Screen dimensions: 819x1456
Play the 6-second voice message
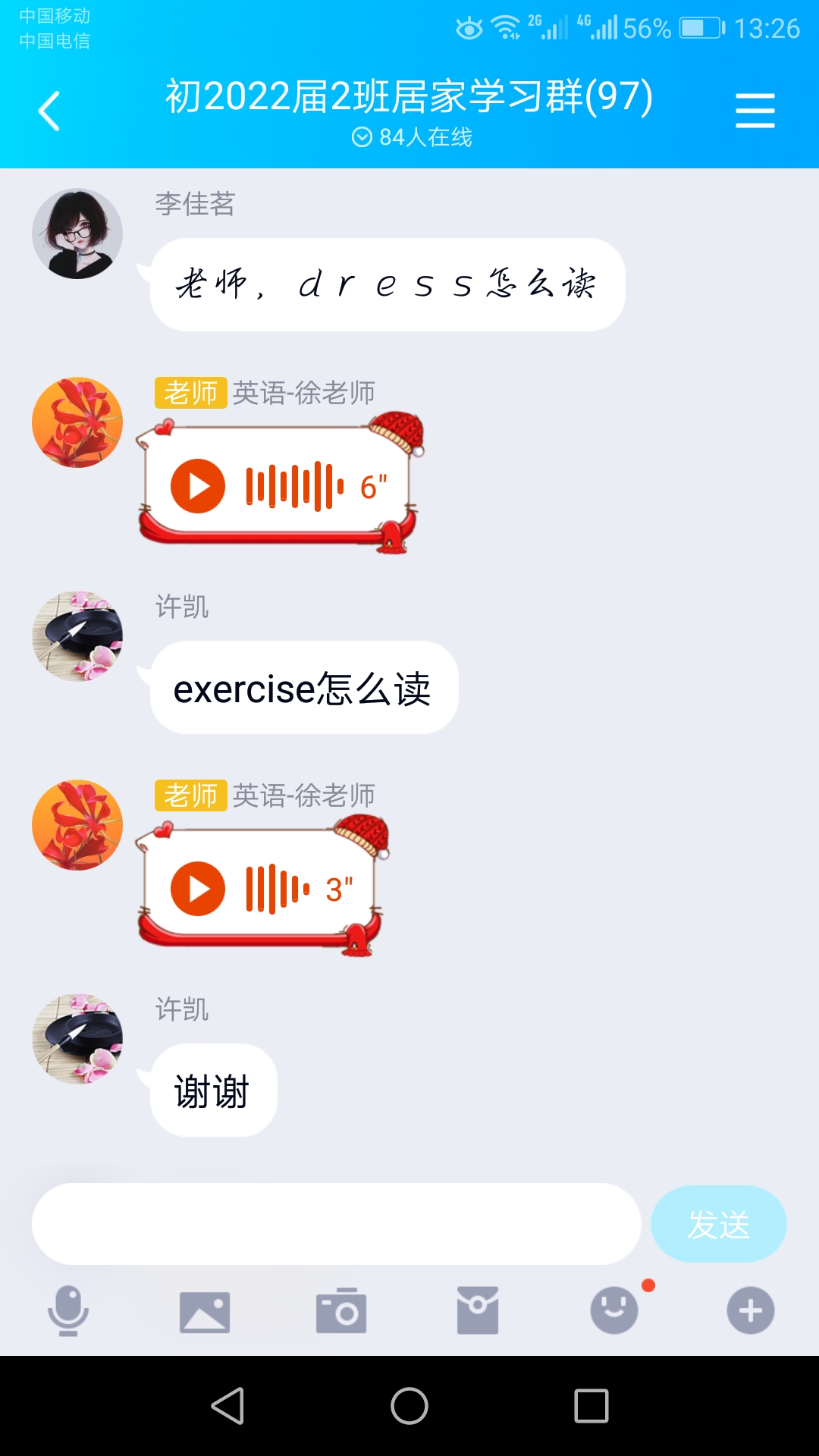(198, 486)
